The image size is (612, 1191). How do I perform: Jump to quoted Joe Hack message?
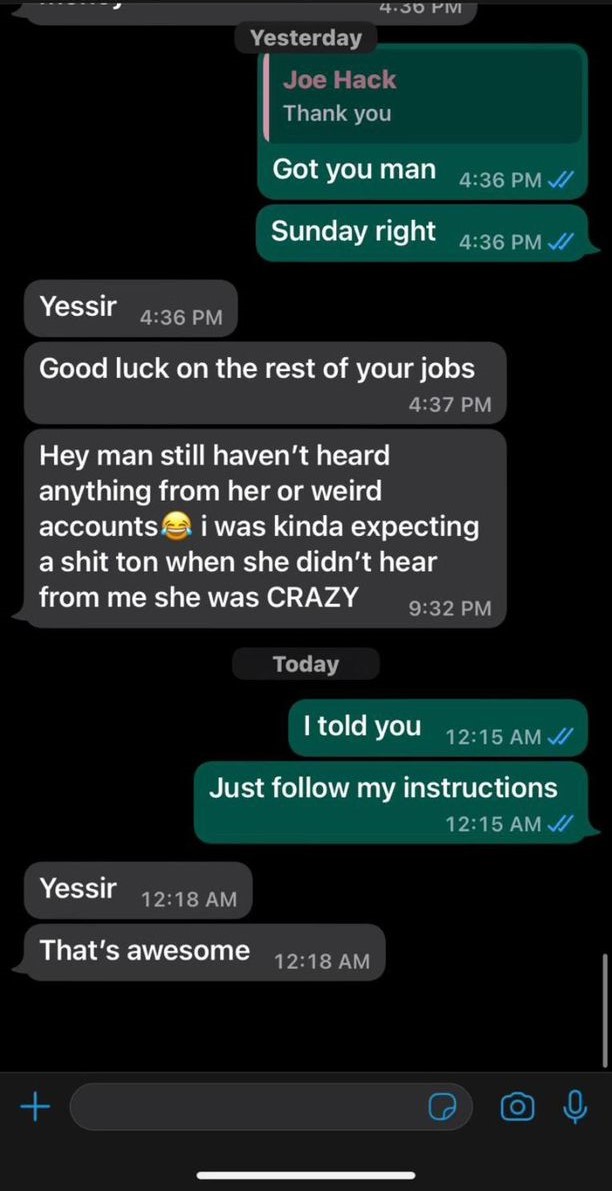point(422,97)
